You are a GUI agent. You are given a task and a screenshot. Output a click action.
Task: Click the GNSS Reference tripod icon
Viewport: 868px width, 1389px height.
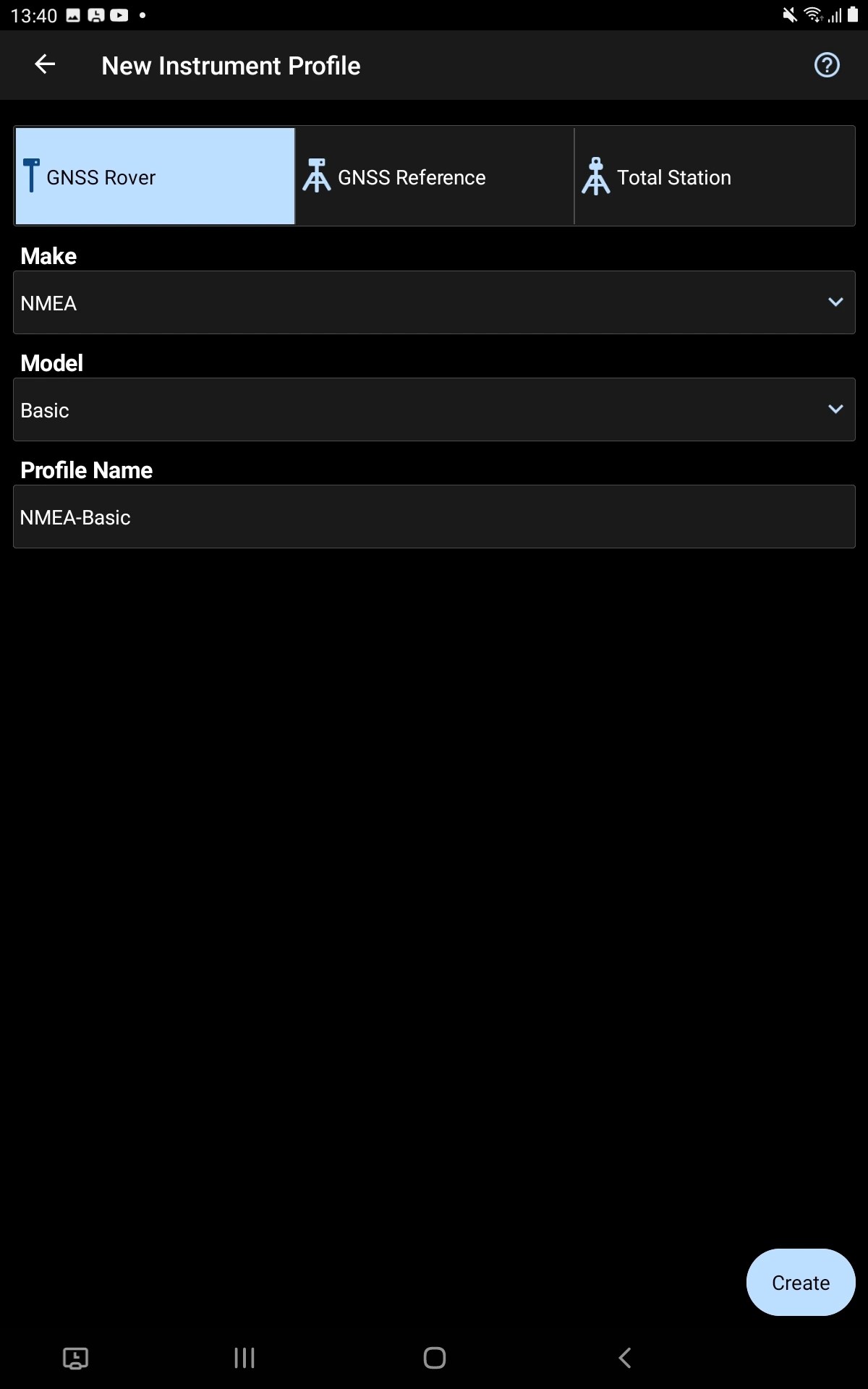coord(318,174)
